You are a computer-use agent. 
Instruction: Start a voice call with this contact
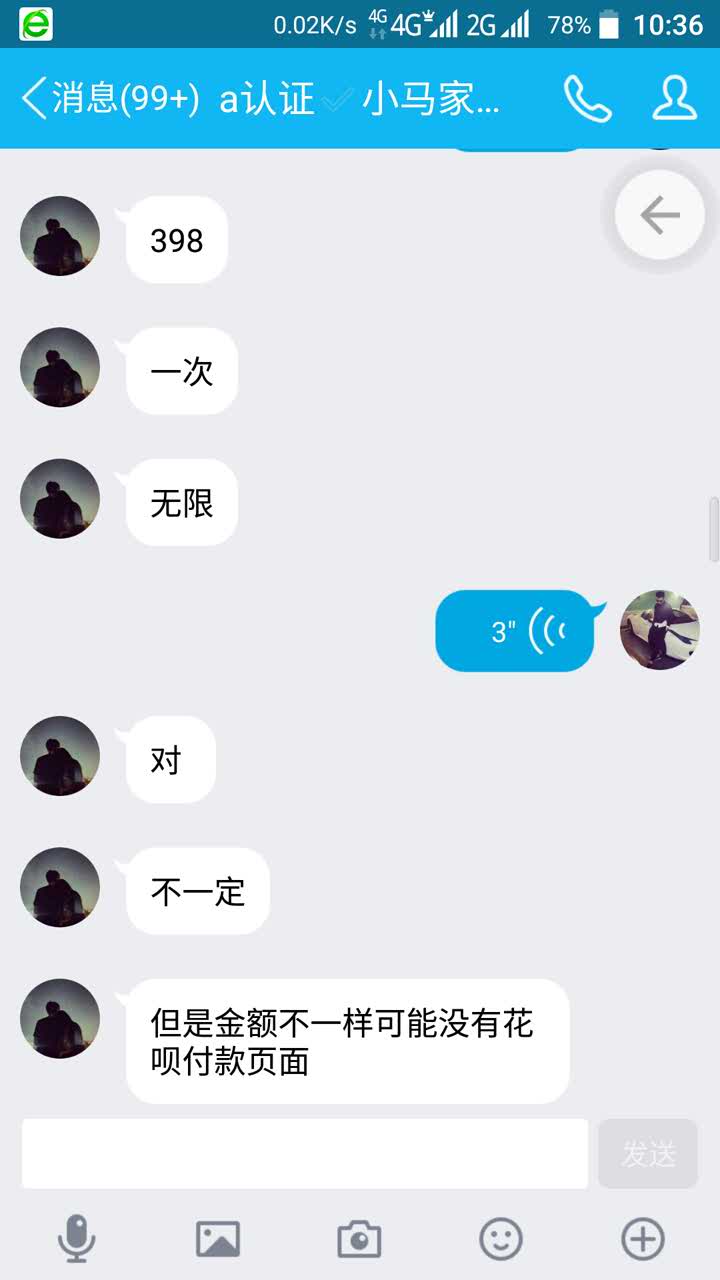pos(587,99)
